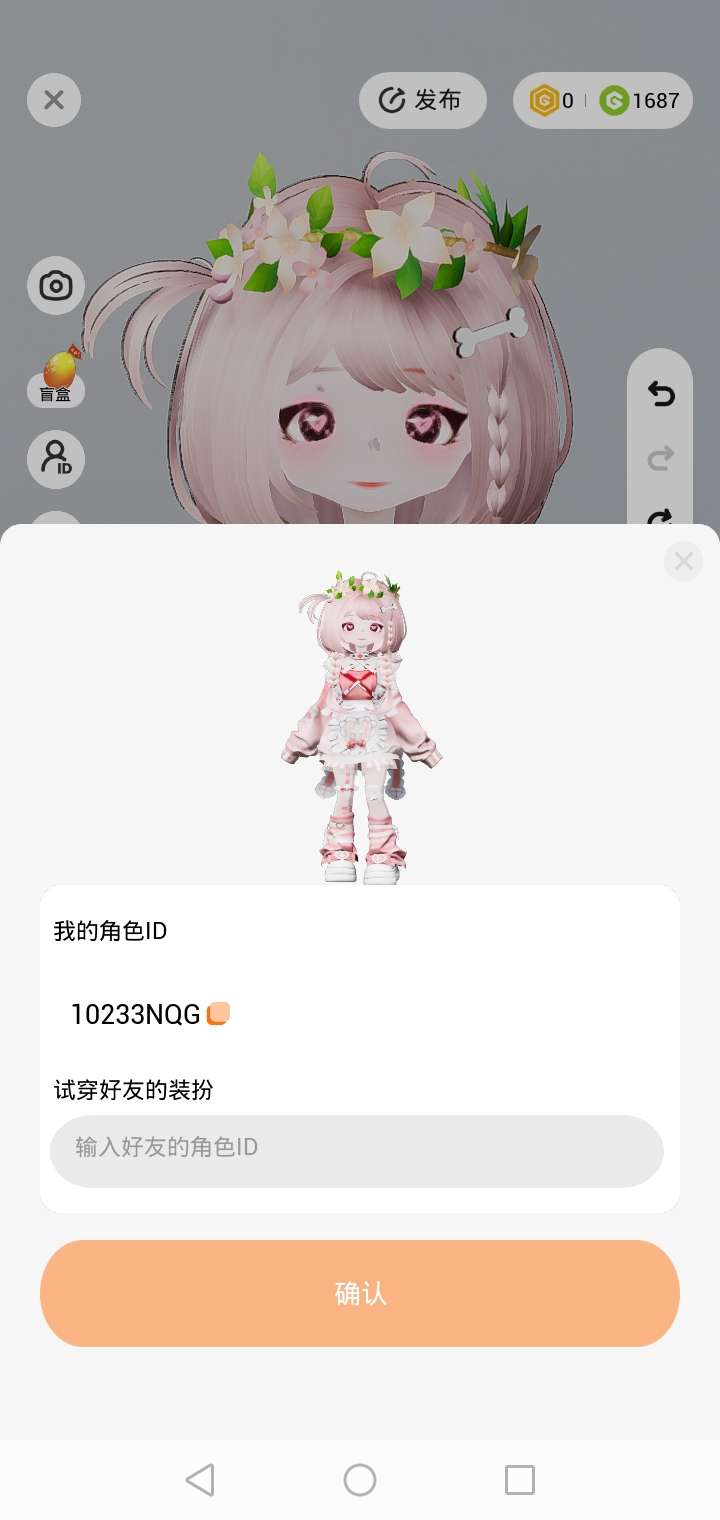Screen dimensions: 720x1520
Task: Go back using the system back button
Action: point(200,1480)
